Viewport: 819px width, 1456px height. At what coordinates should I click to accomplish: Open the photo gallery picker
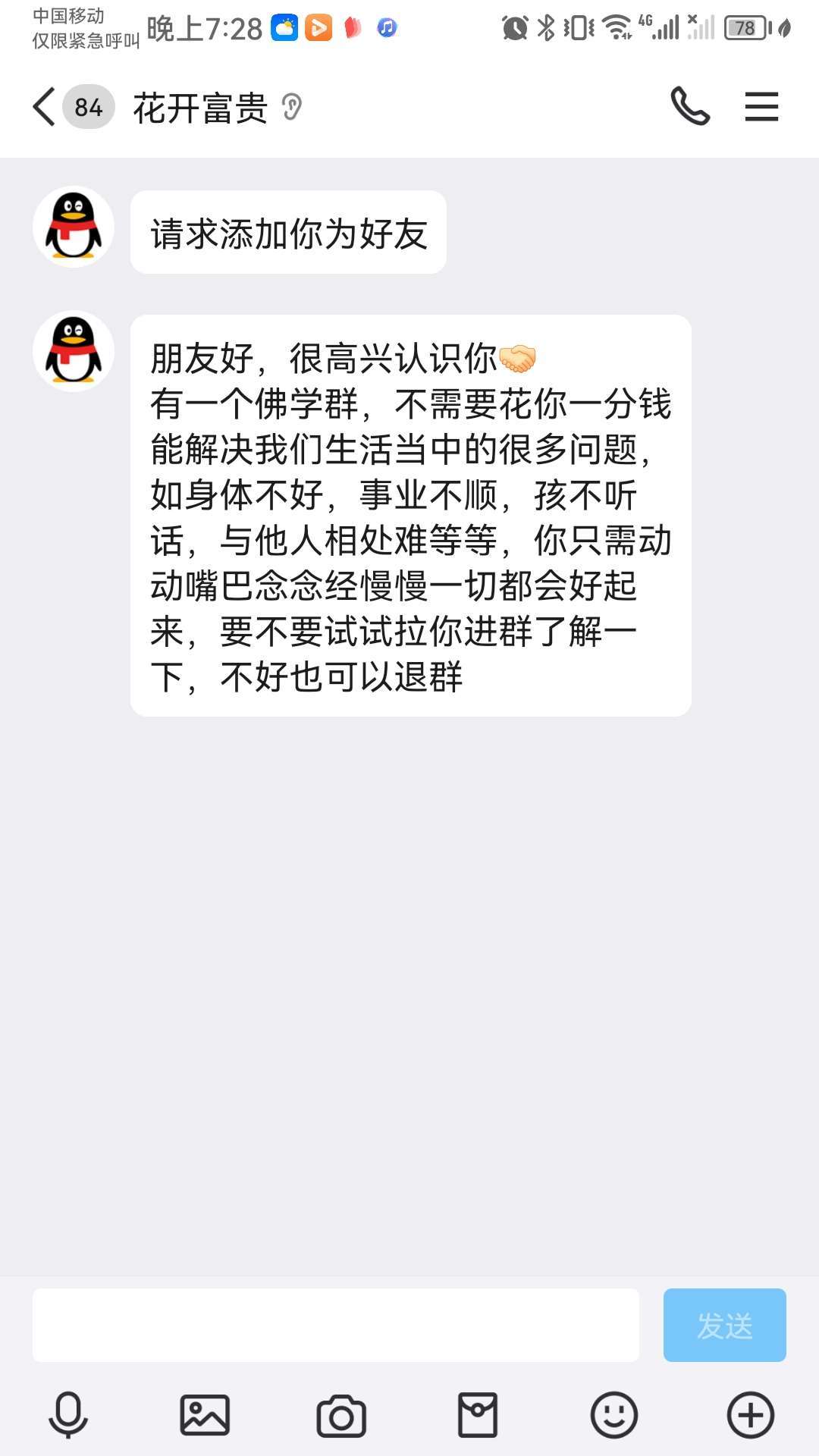(x=205, y=1415)
